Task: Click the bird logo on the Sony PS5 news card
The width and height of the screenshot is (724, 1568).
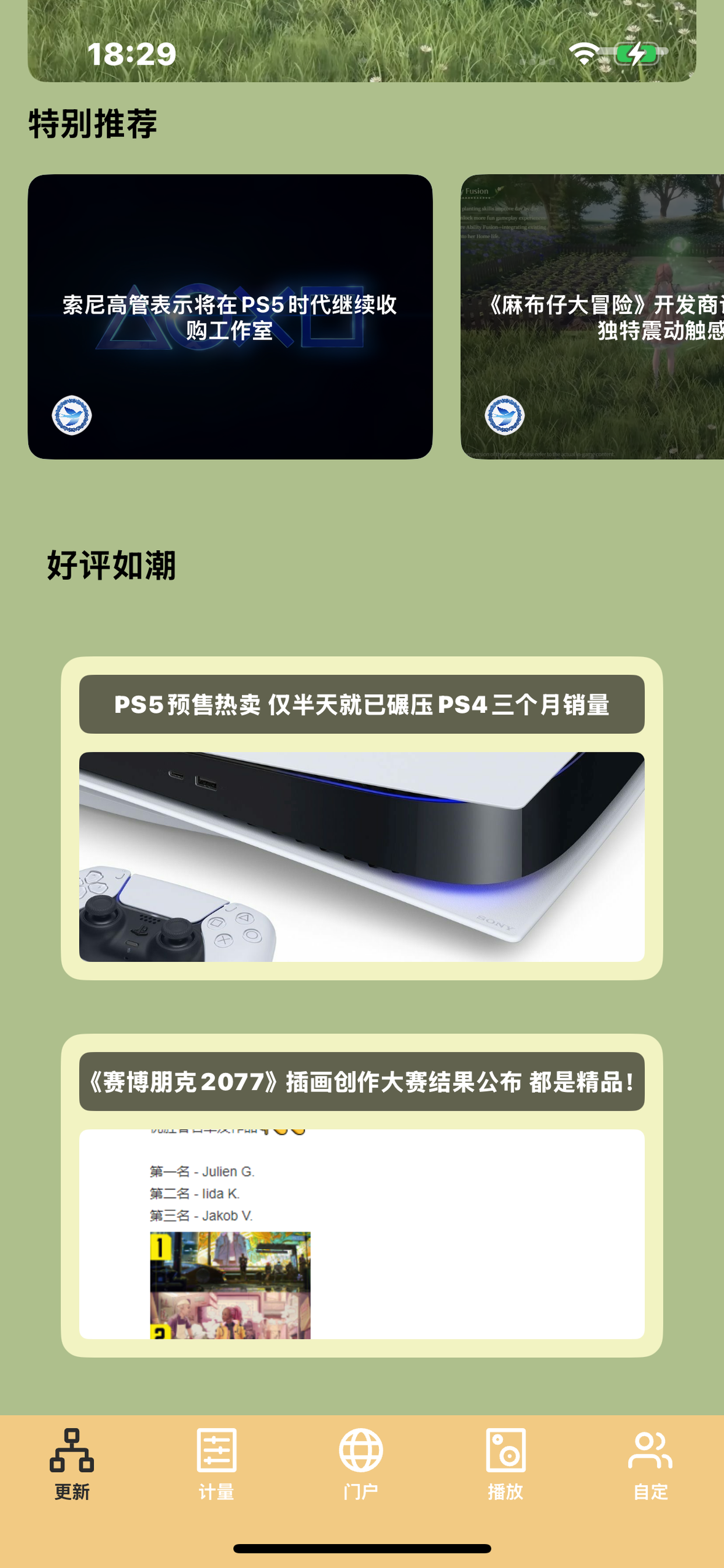Action: click(x=73, y=416)
